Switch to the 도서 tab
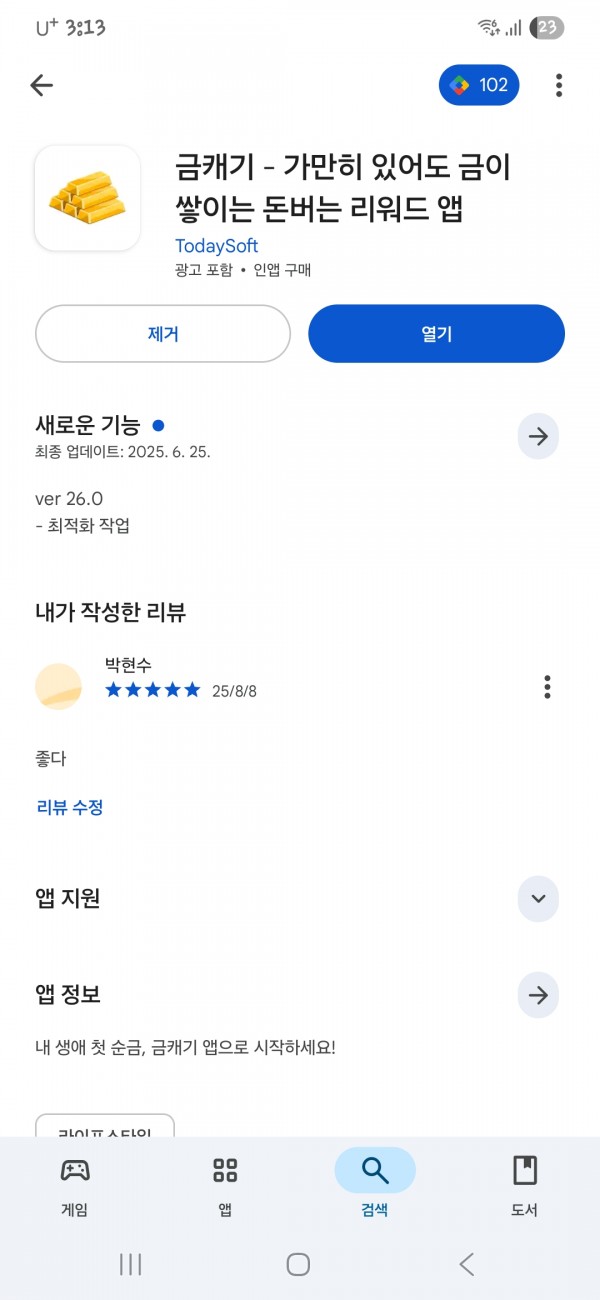600x1300 pixels. click(x=525, y=1187)
